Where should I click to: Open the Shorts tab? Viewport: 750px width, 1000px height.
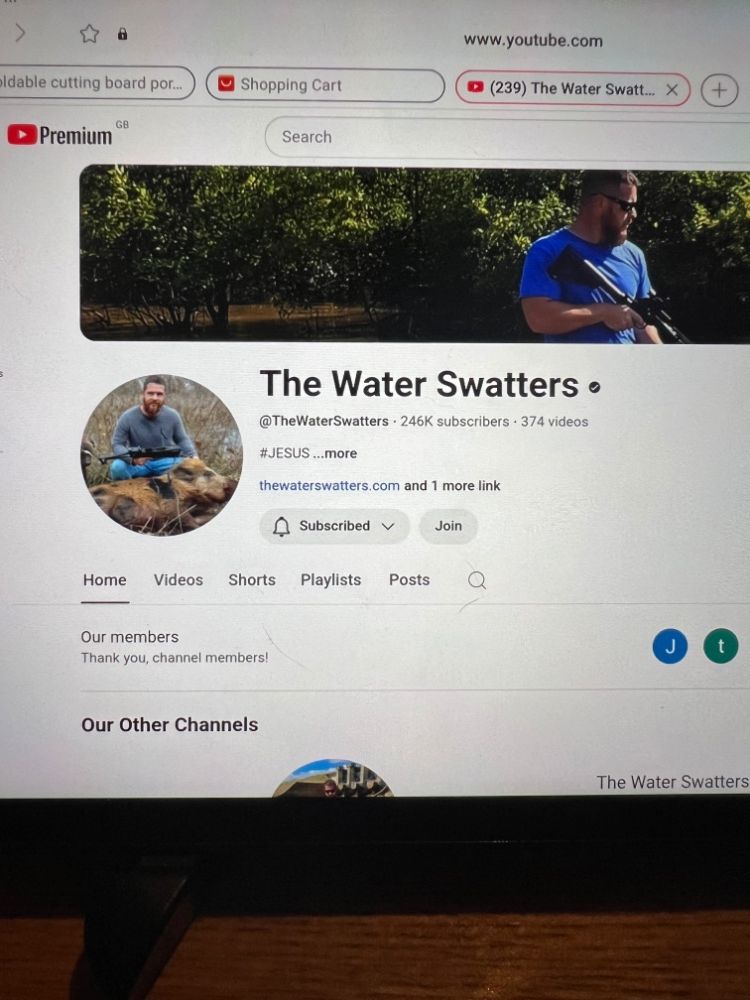click(x=251, y=580)
